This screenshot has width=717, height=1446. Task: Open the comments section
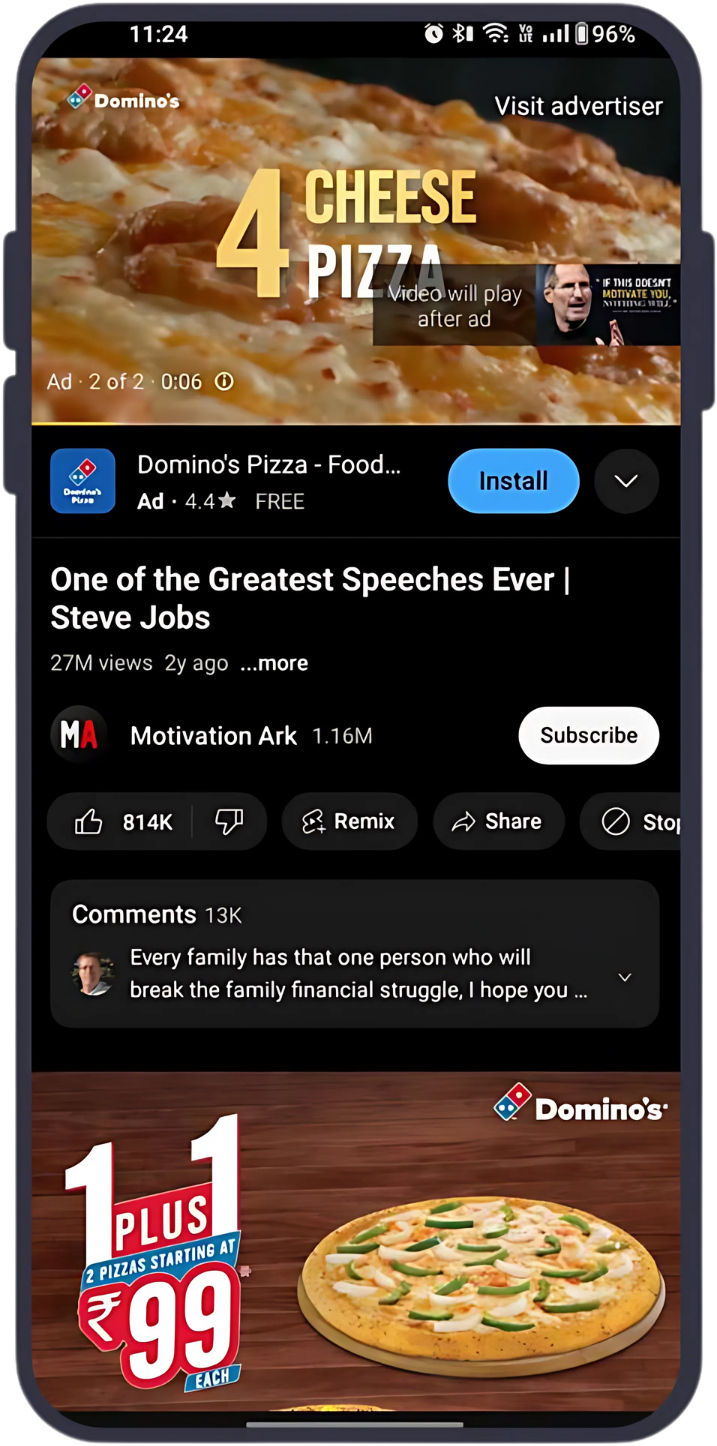pos(354,954)
